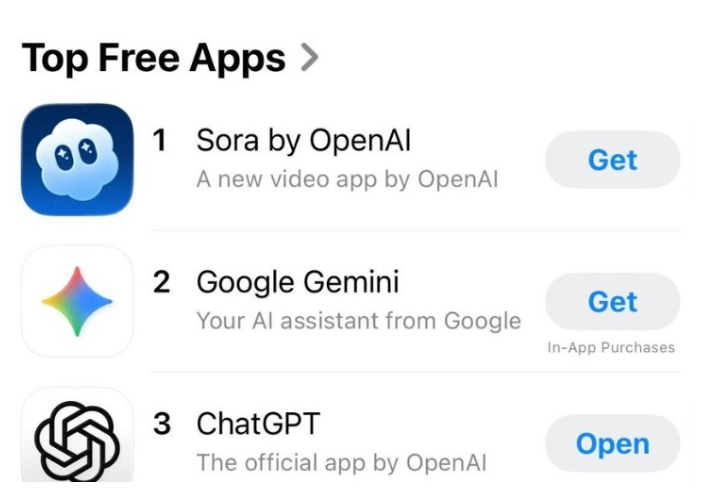Viewport: 719px width, 488px height.
Task: Get the Google Gemini app
Action: [x=612, y=302]
